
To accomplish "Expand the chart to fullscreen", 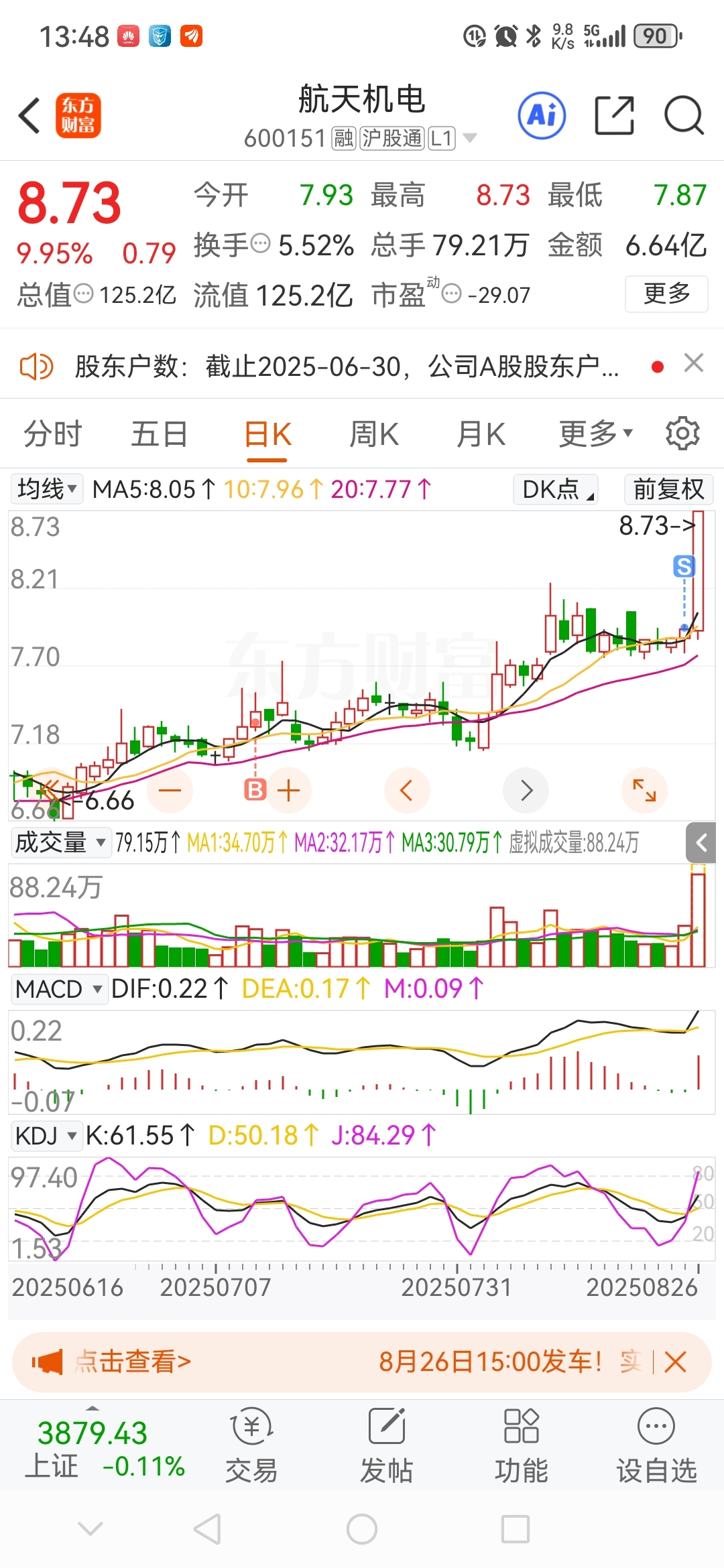I will [644, 790].
